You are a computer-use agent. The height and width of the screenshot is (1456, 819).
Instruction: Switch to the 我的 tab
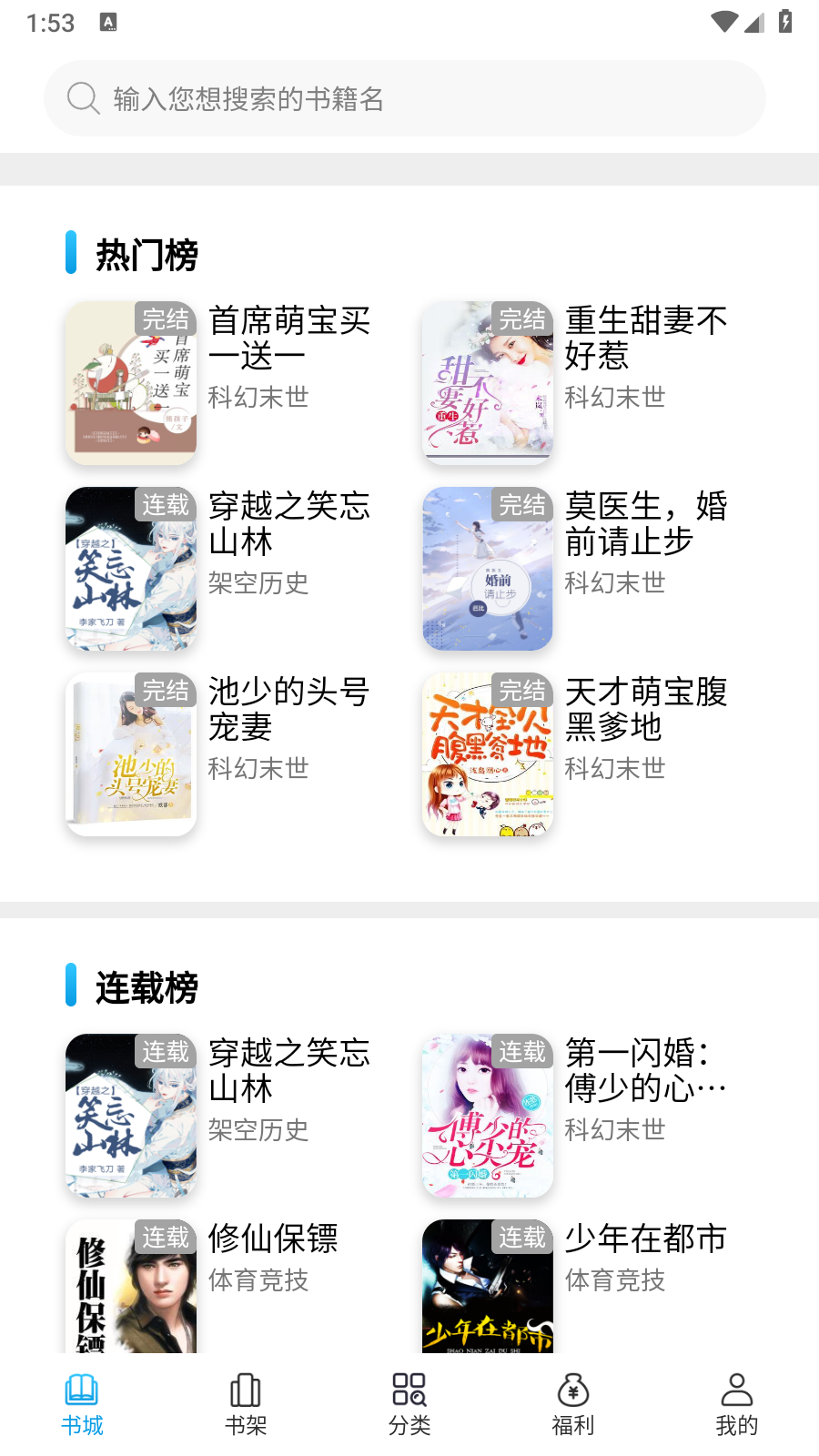pyautogui.click(x=737, y=1405)
